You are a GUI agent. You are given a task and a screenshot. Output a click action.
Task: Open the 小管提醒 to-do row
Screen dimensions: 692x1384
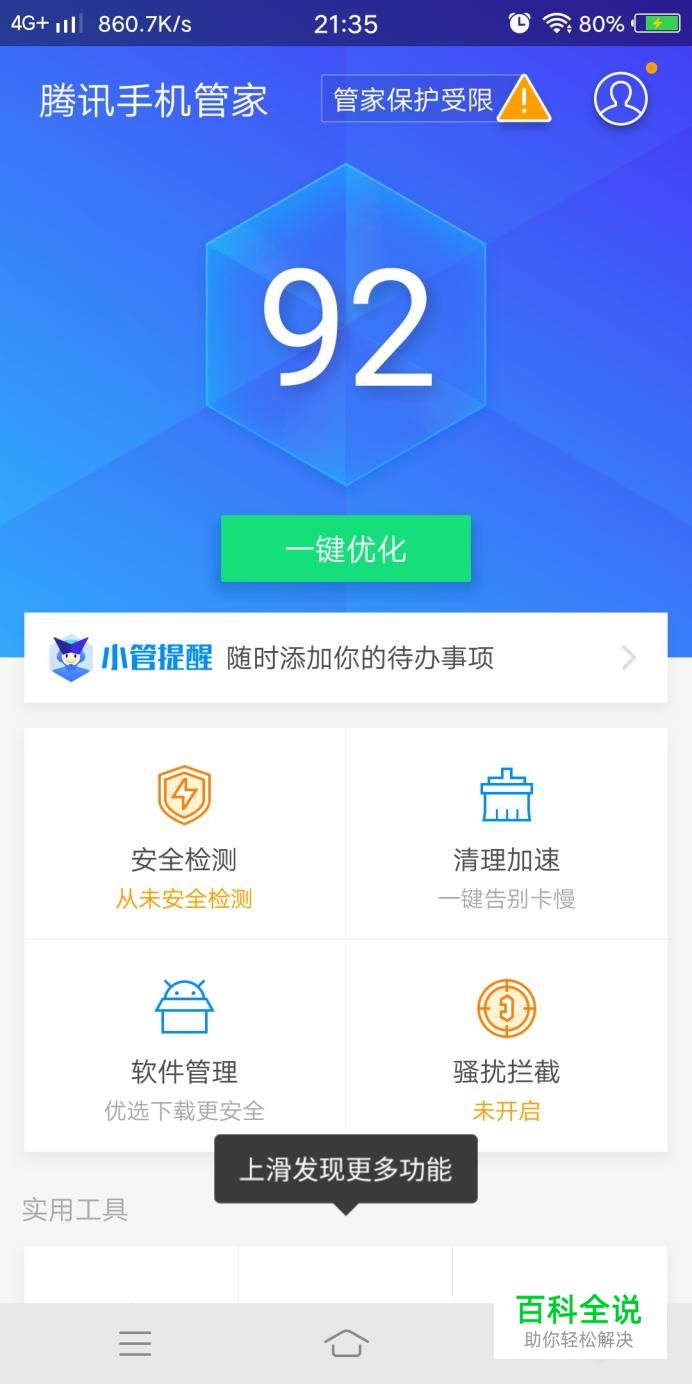346,657
